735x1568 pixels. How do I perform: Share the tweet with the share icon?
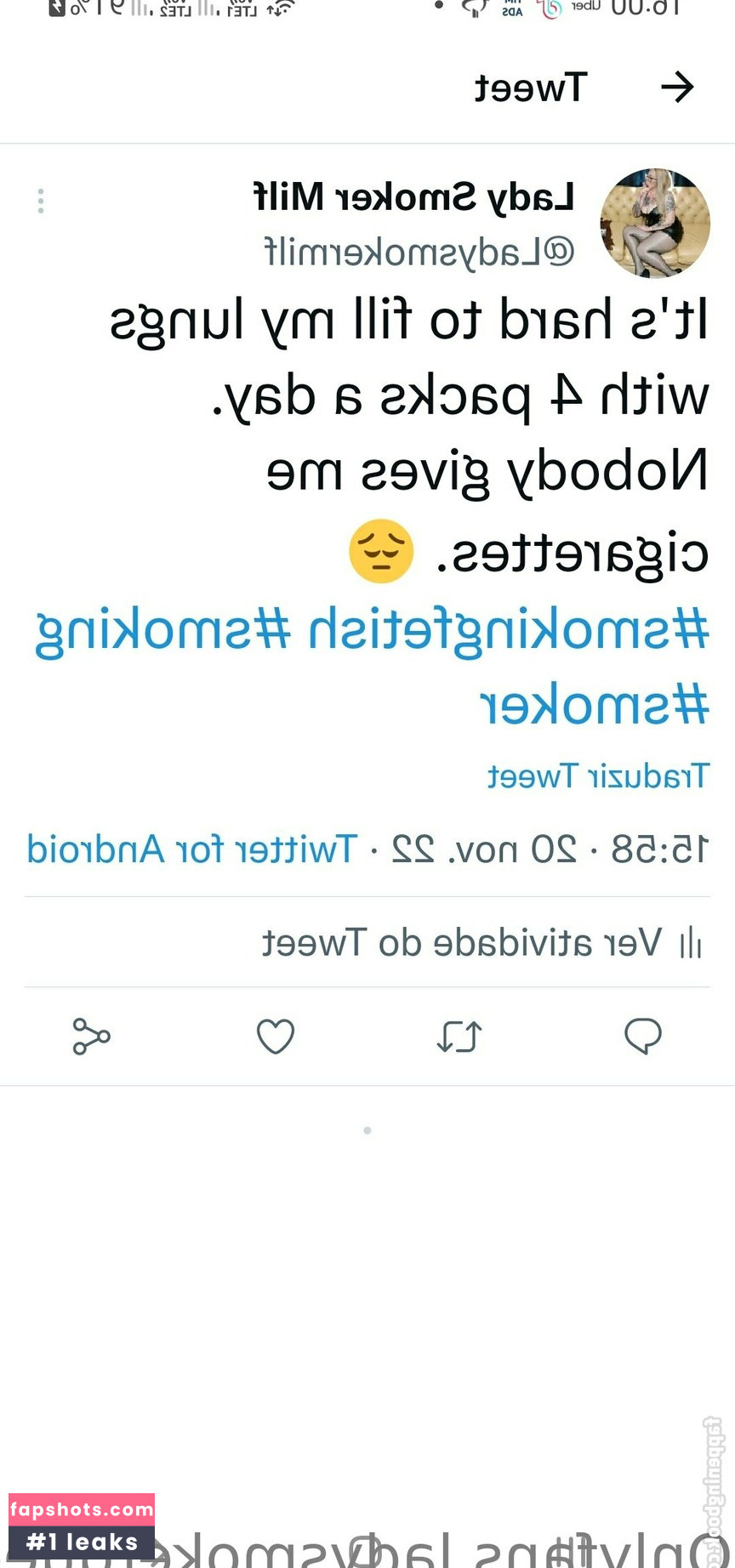tap(92, 1036)
